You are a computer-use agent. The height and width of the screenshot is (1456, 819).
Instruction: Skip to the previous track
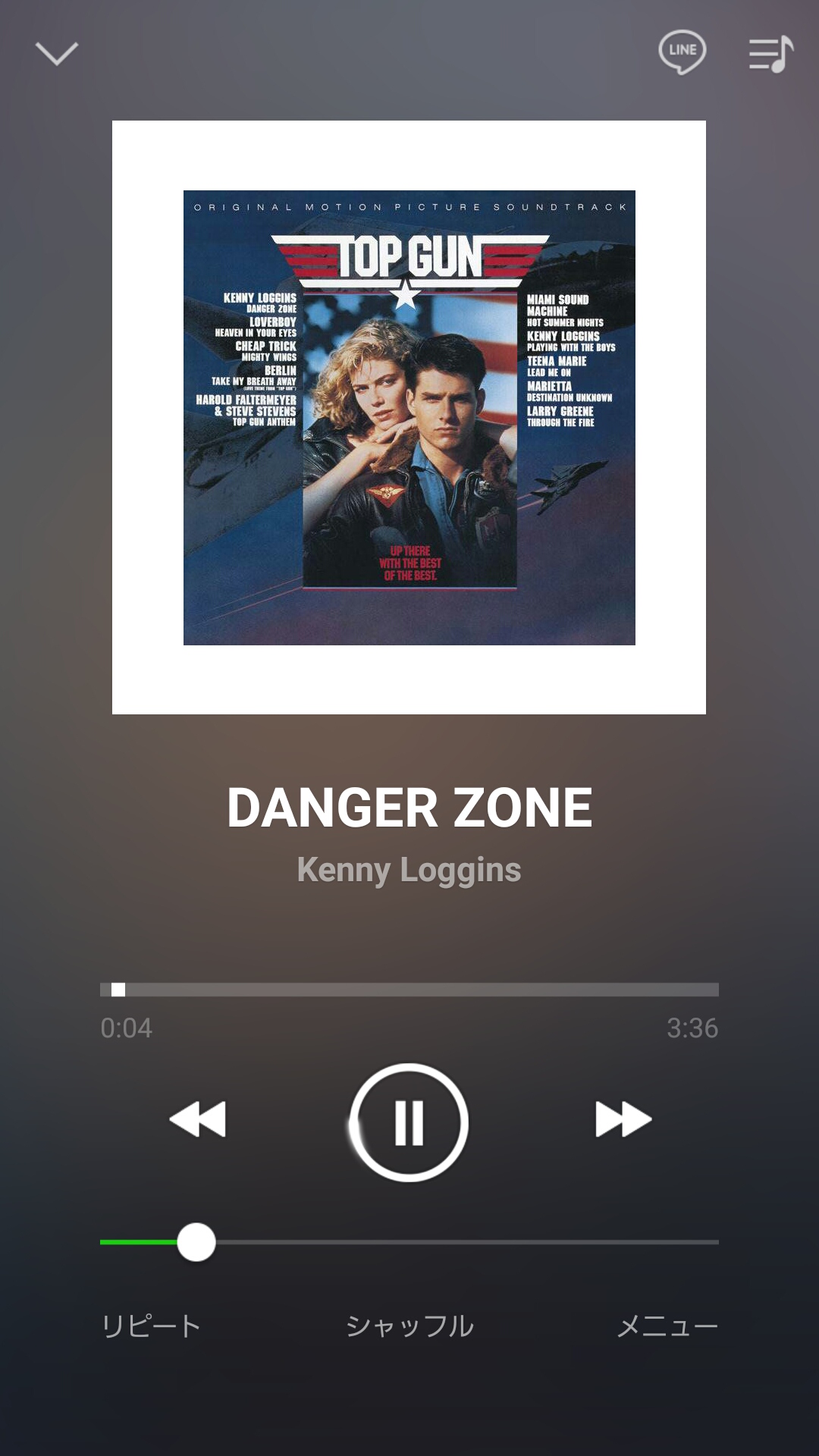pos(198,1119)
